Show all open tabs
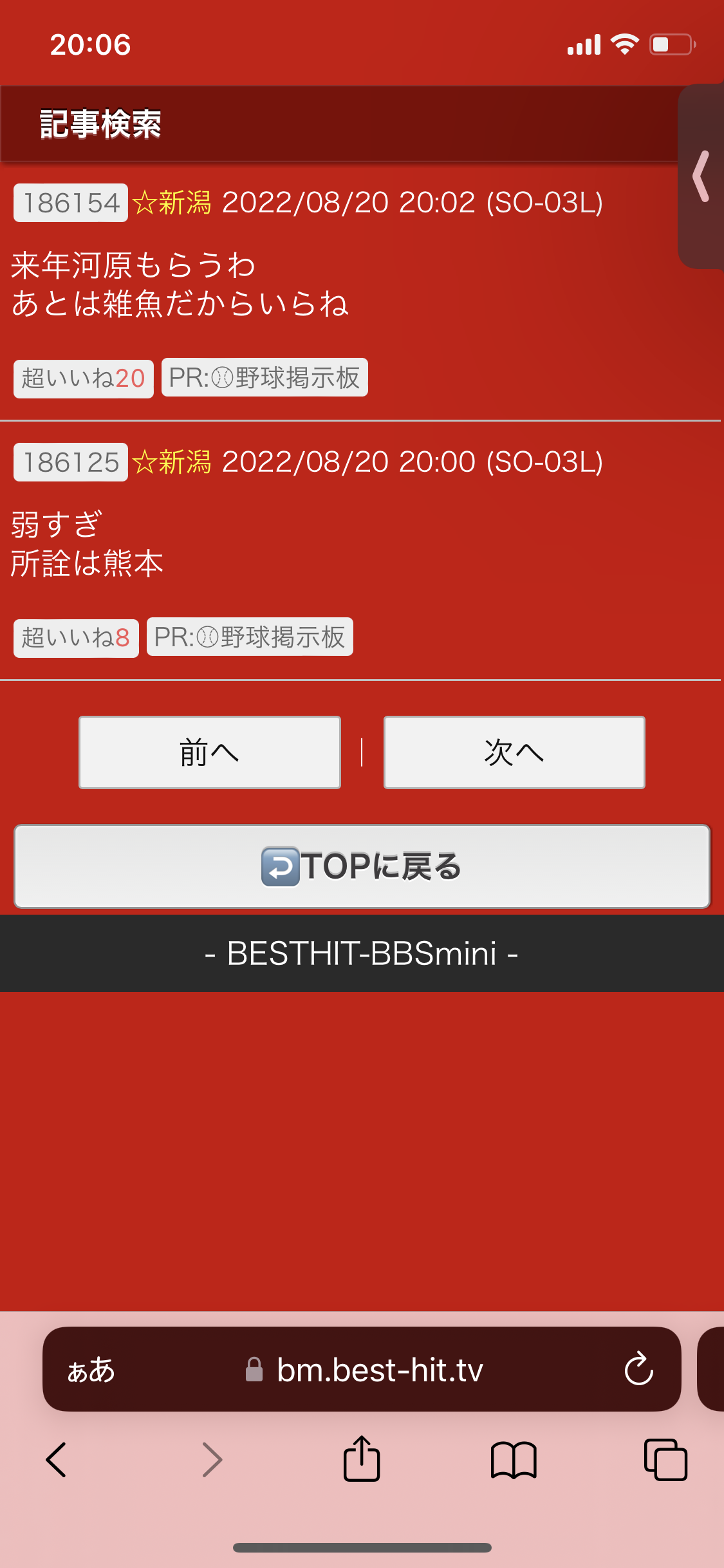724x1568 pixels. [665, 1459]
